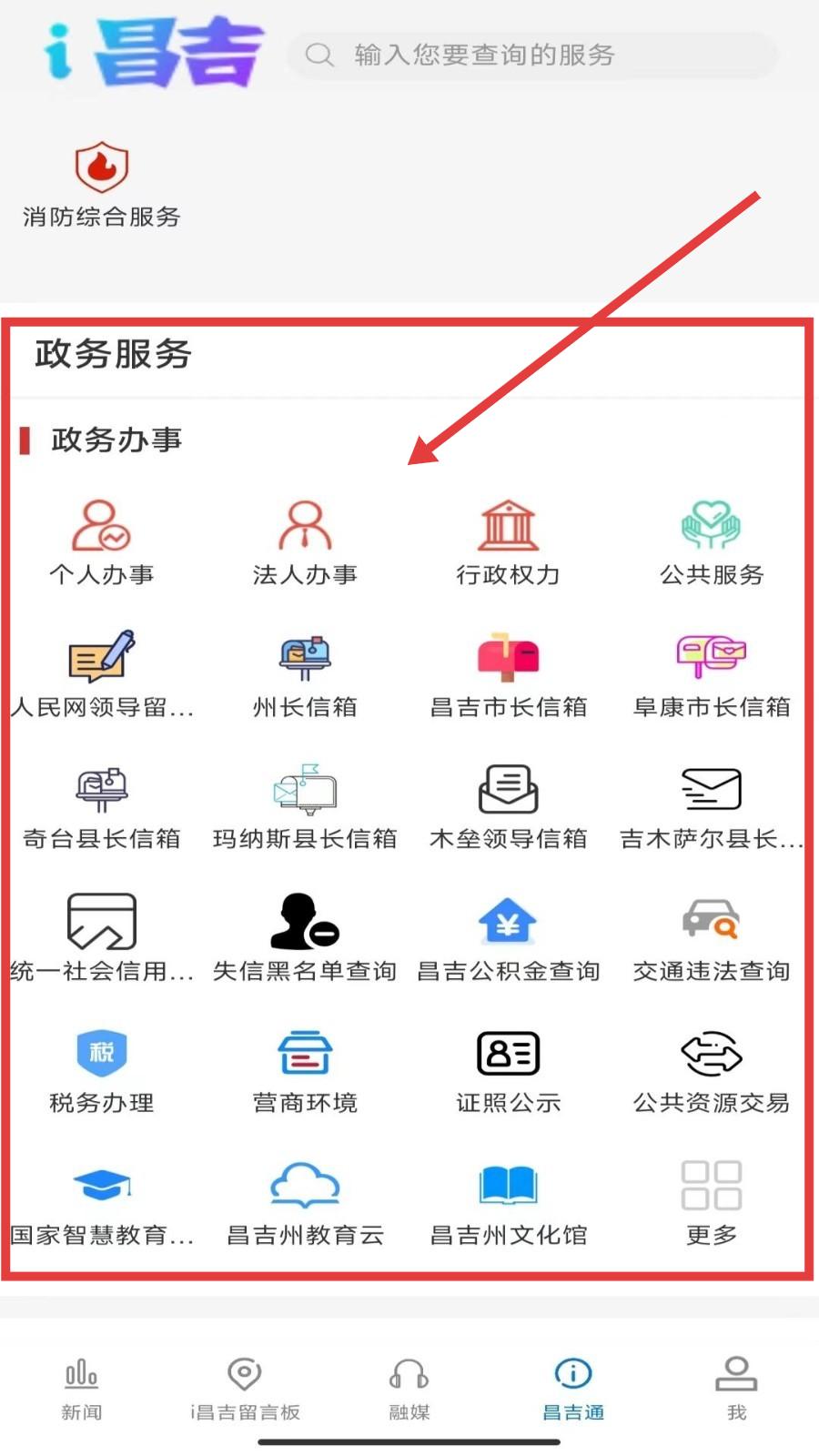The image size is (819, 1456).
Task: Tap the search box for services
Action: click(x=532, y=55)
